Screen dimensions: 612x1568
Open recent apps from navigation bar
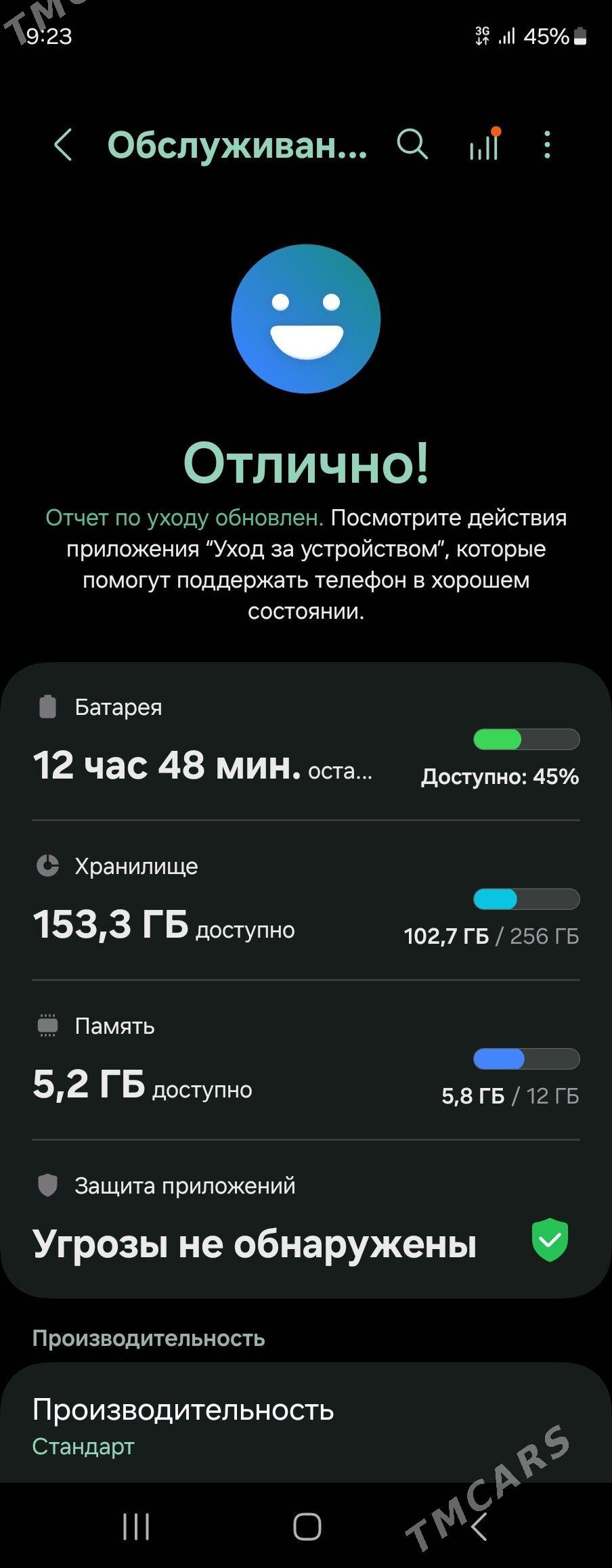(136, 1527)
